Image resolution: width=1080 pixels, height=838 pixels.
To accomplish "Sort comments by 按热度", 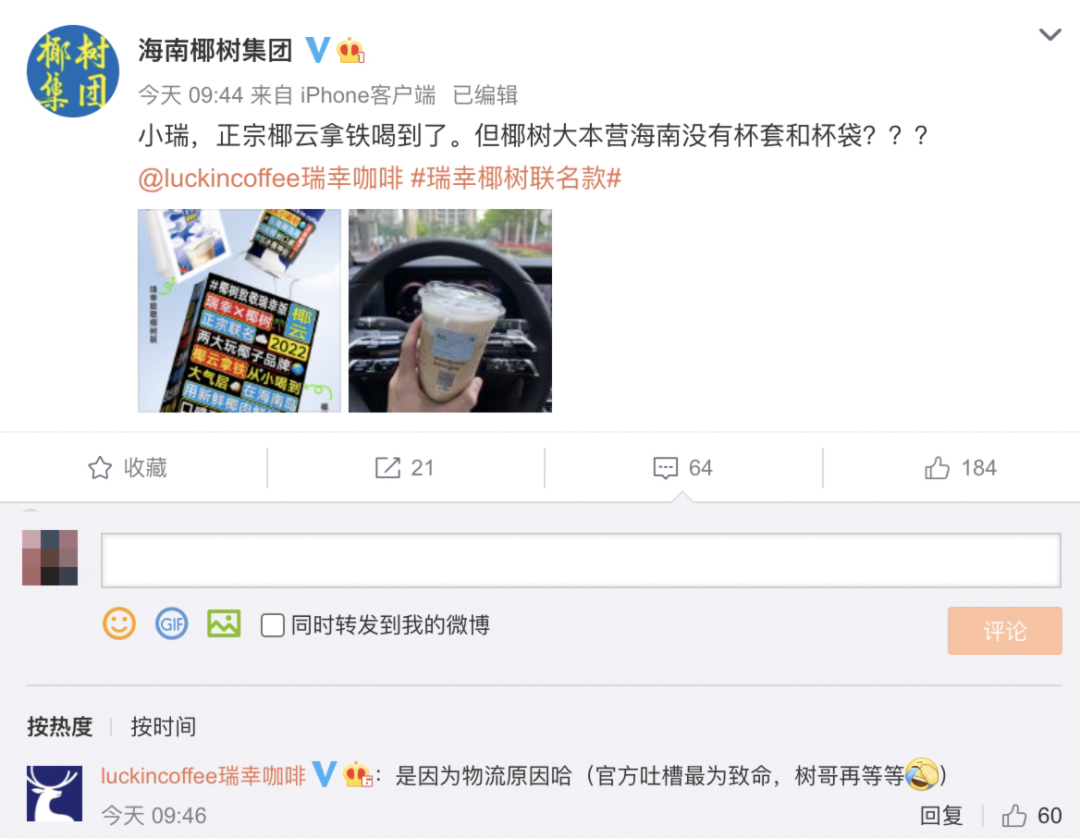I will pos(60,727).
